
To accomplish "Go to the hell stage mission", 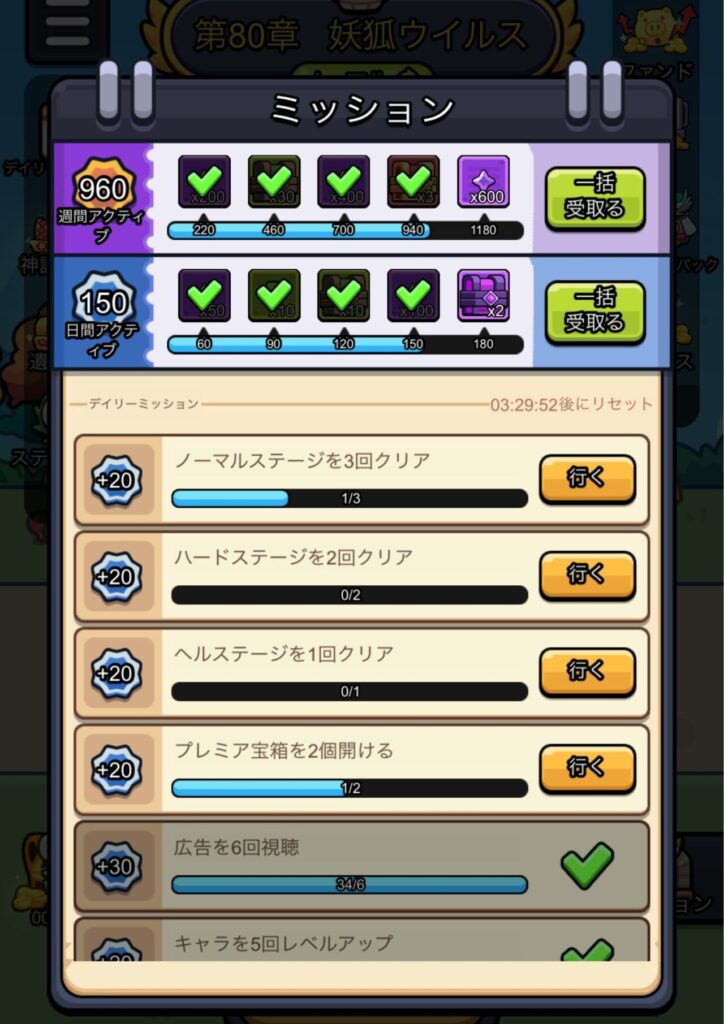I will pyautogui.click(x=587, y=672).
